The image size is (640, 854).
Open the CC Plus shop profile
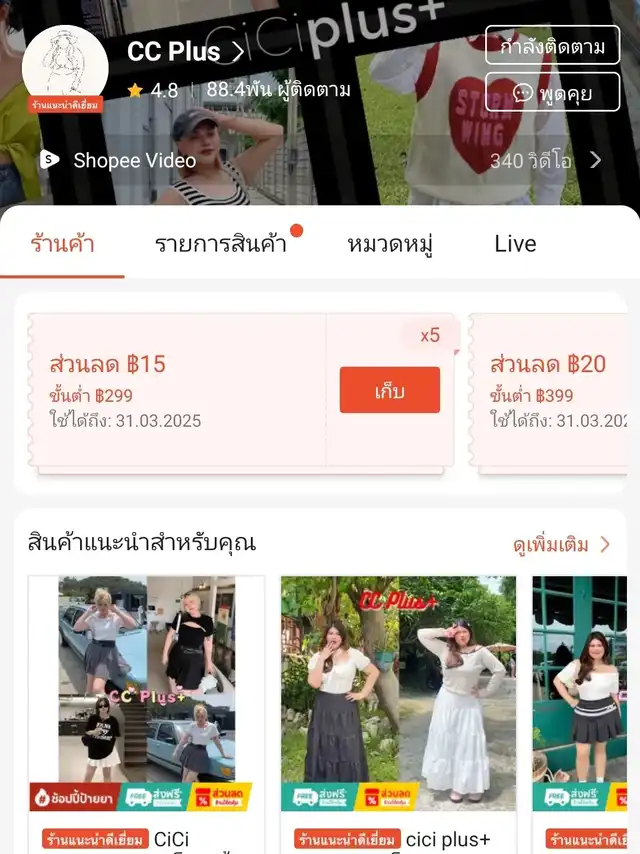[185, 52]
